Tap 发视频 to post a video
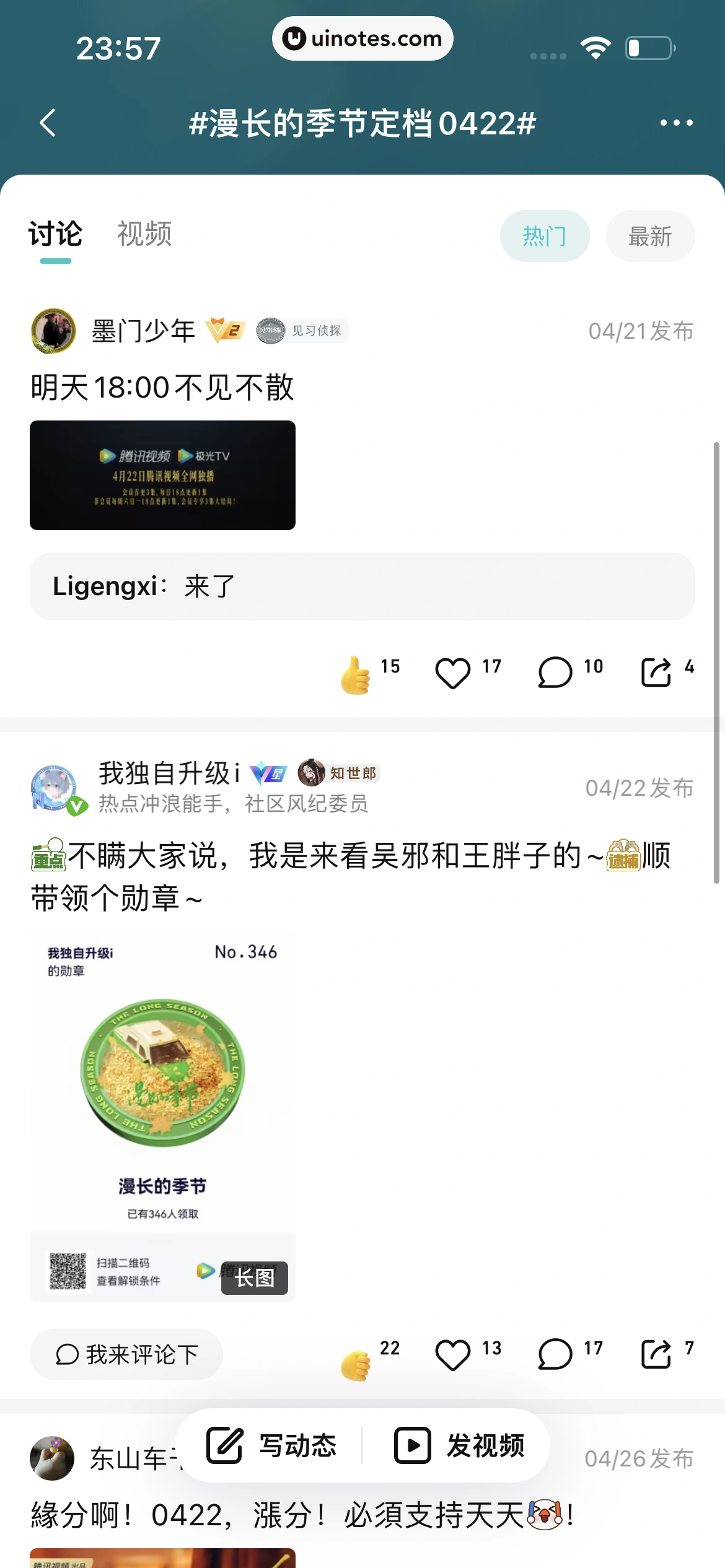 [459, 1446]
